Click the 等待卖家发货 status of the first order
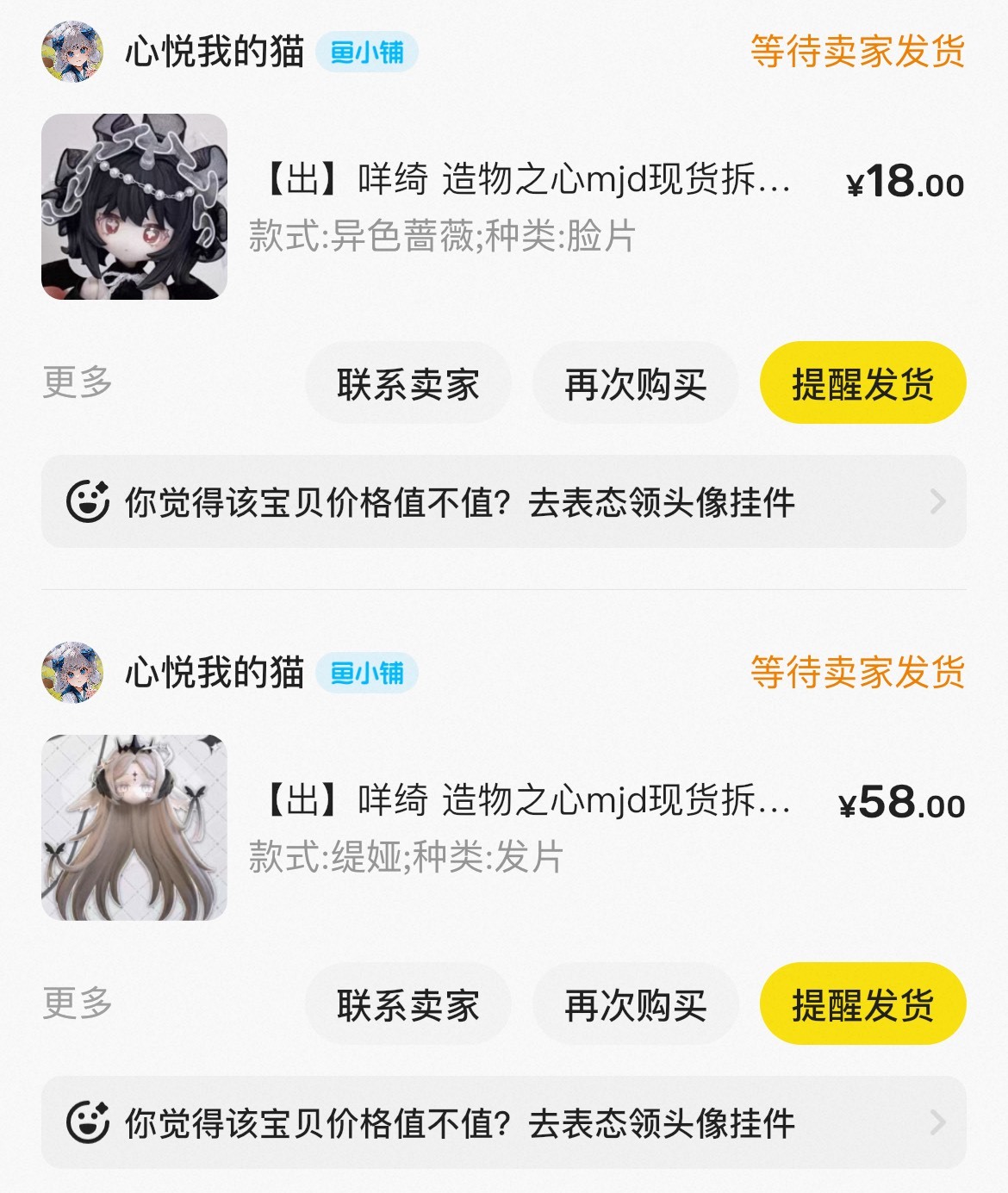 pyautogui.click(x=857, y=53)
